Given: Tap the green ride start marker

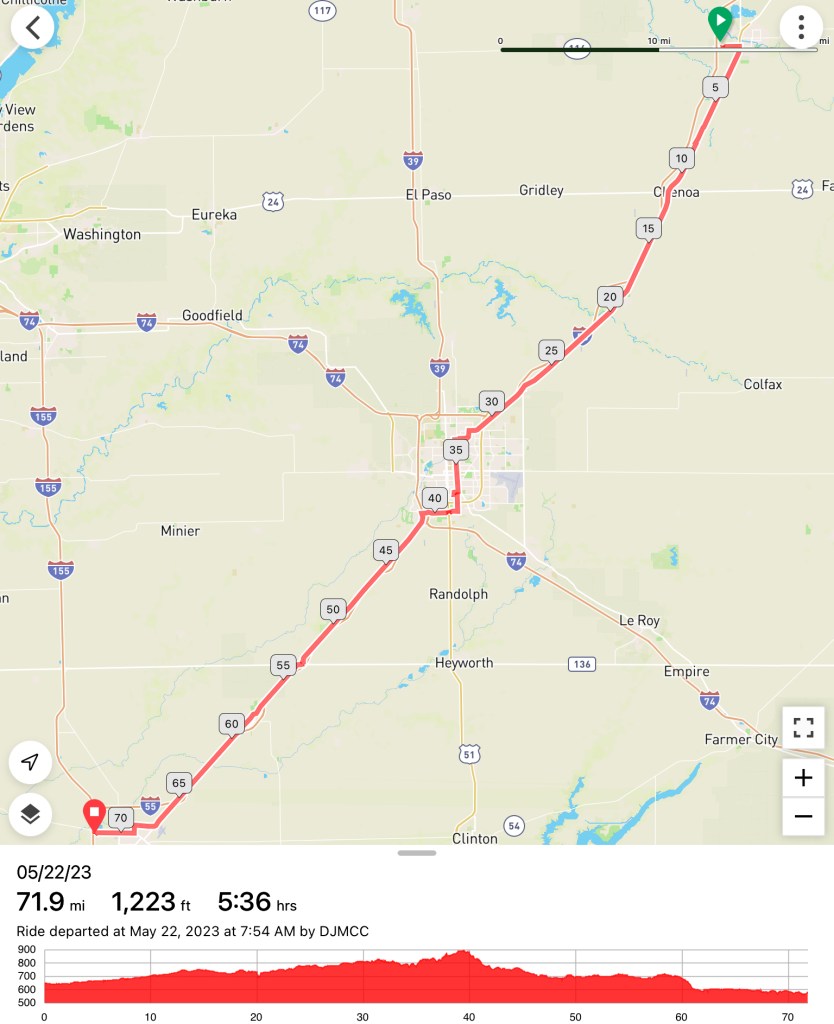Looking at the screenshot, I should [719, 21].
